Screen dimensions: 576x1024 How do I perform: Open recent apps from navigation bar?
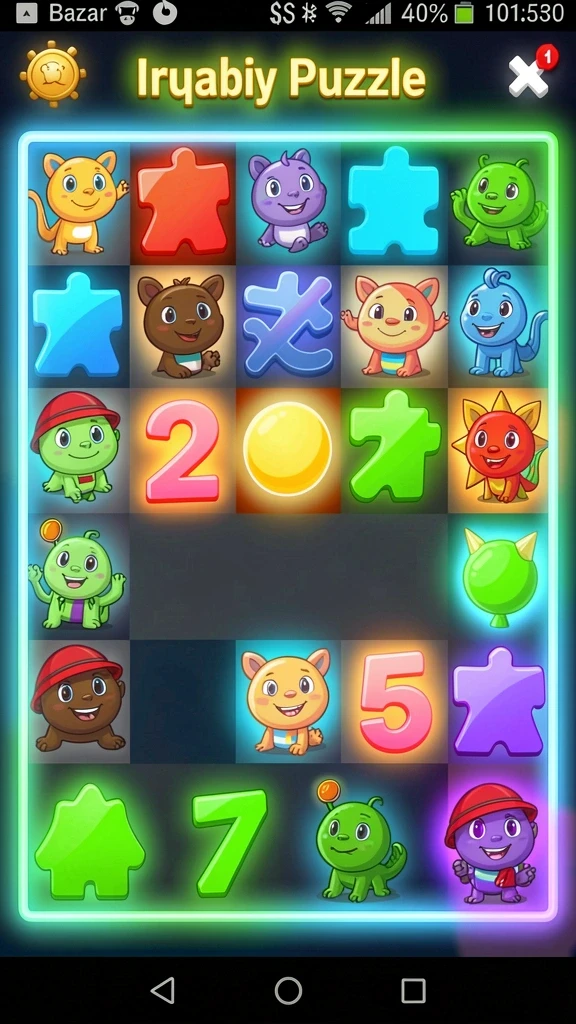point(413,990)
